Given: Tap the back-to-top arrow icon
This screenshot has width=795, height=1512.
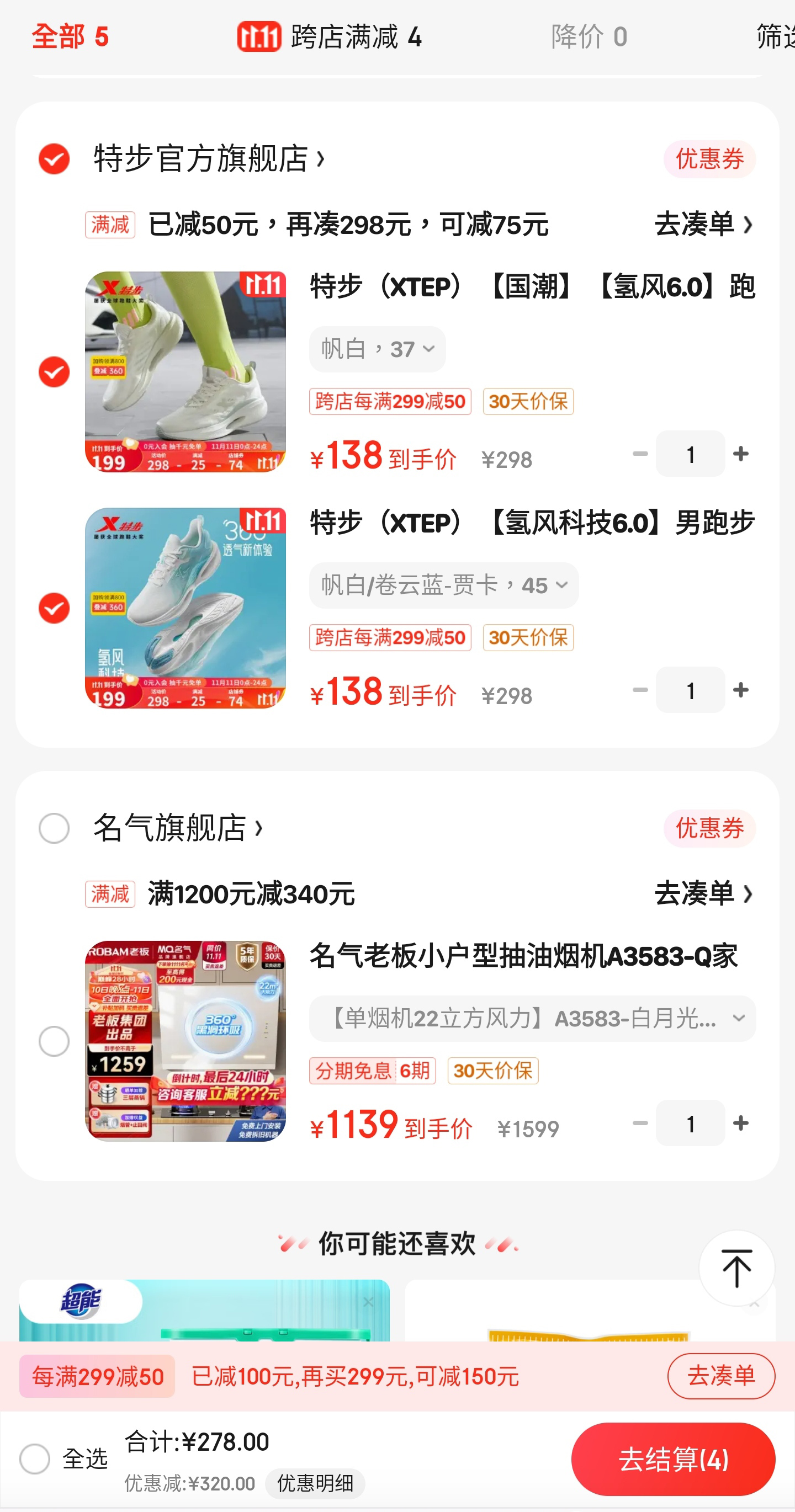Looking at the screenshot, I should pyautogui.click(x=736, y=1268).
